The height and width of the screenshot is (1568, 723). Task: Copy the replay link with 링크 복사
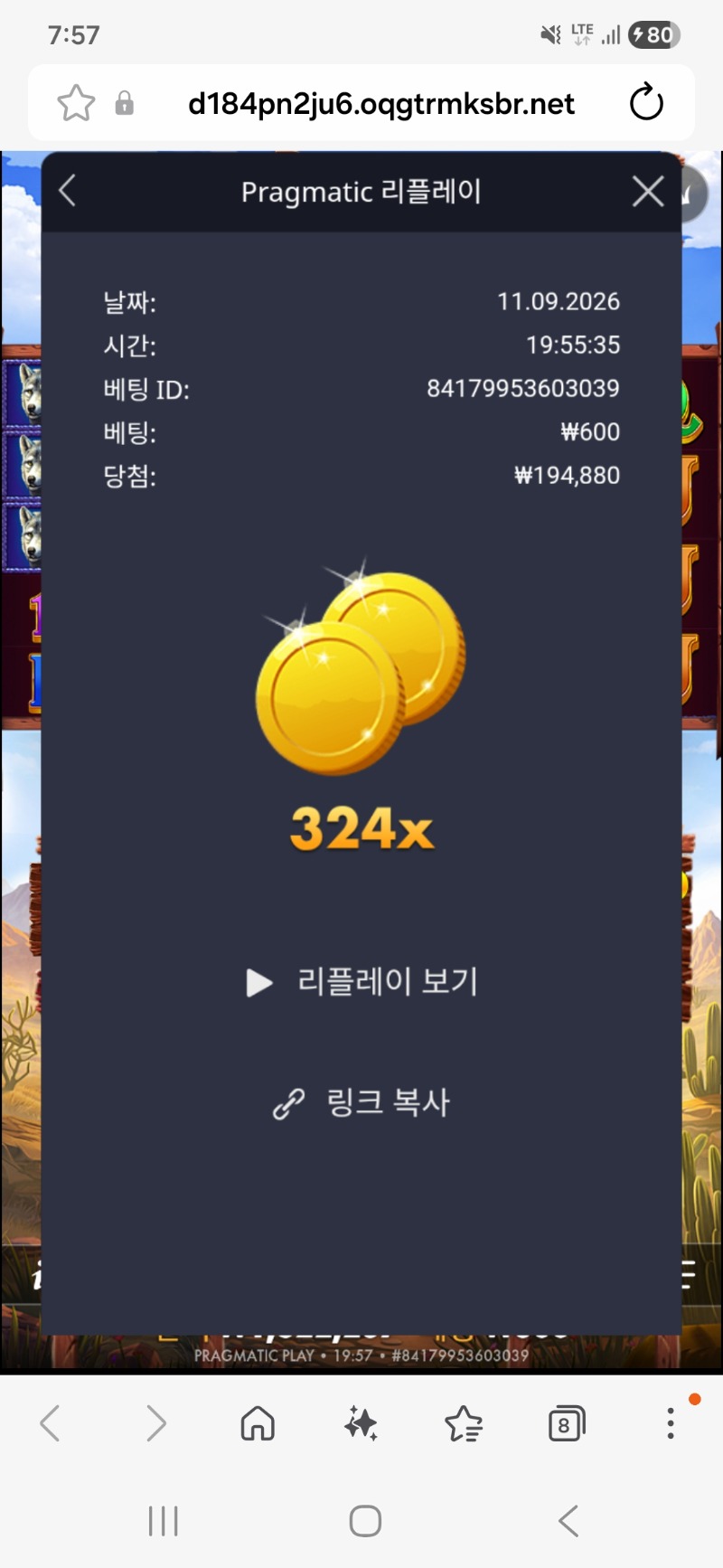(361, 1102)
